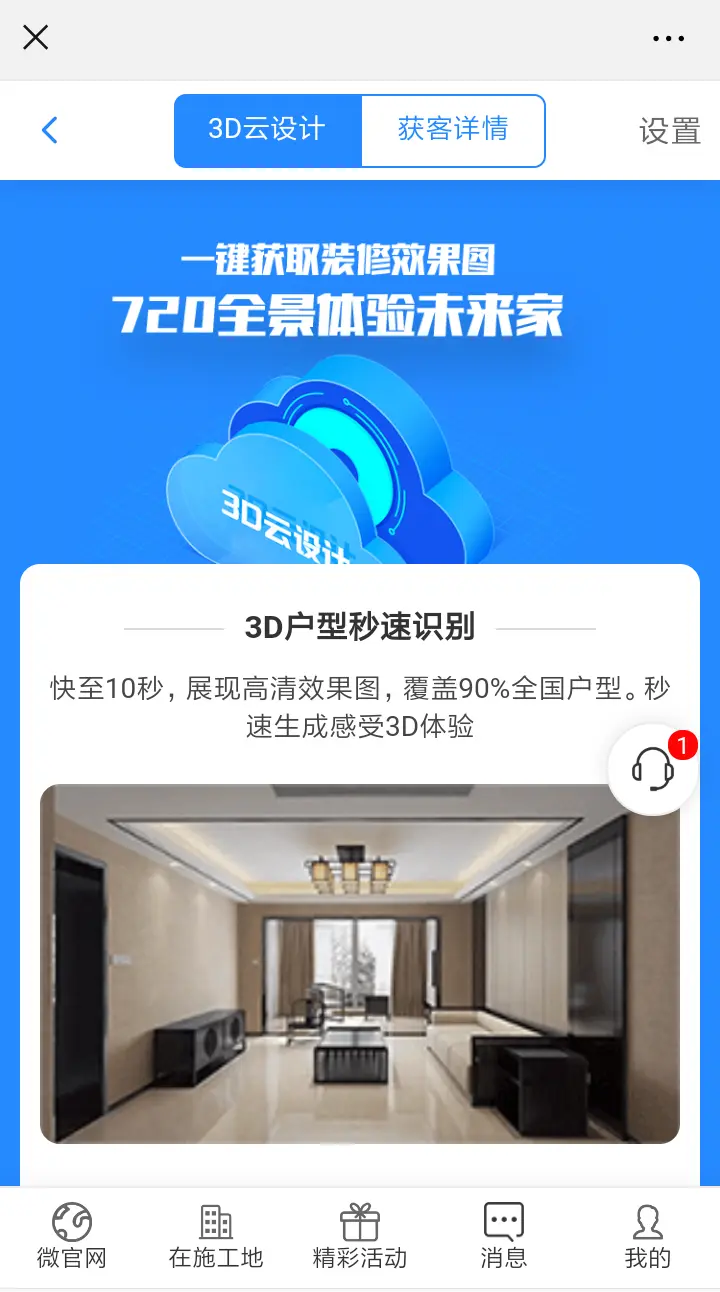Go to the 微官网 tab
Viewport: 720px width, 1292px height.
tap(72, 1237)
